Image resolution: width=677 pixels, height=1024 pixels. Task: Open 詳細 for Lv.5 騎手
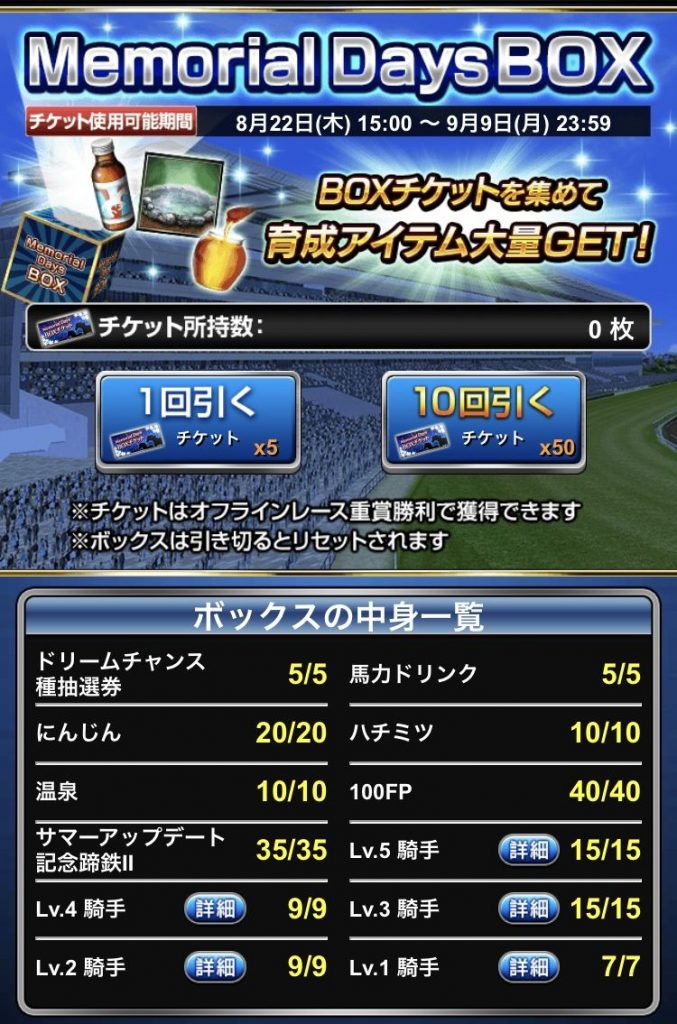point(528,850)
